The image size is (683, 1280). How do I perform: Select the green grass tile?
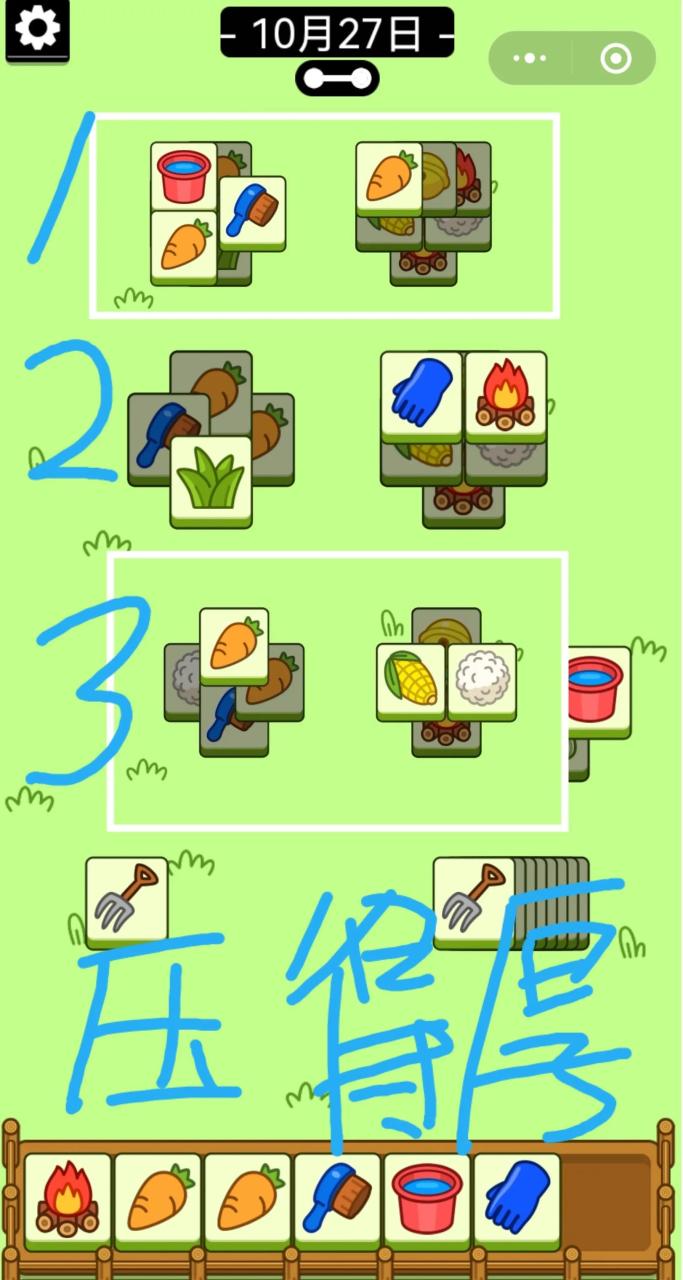click(x=210, y=478)
